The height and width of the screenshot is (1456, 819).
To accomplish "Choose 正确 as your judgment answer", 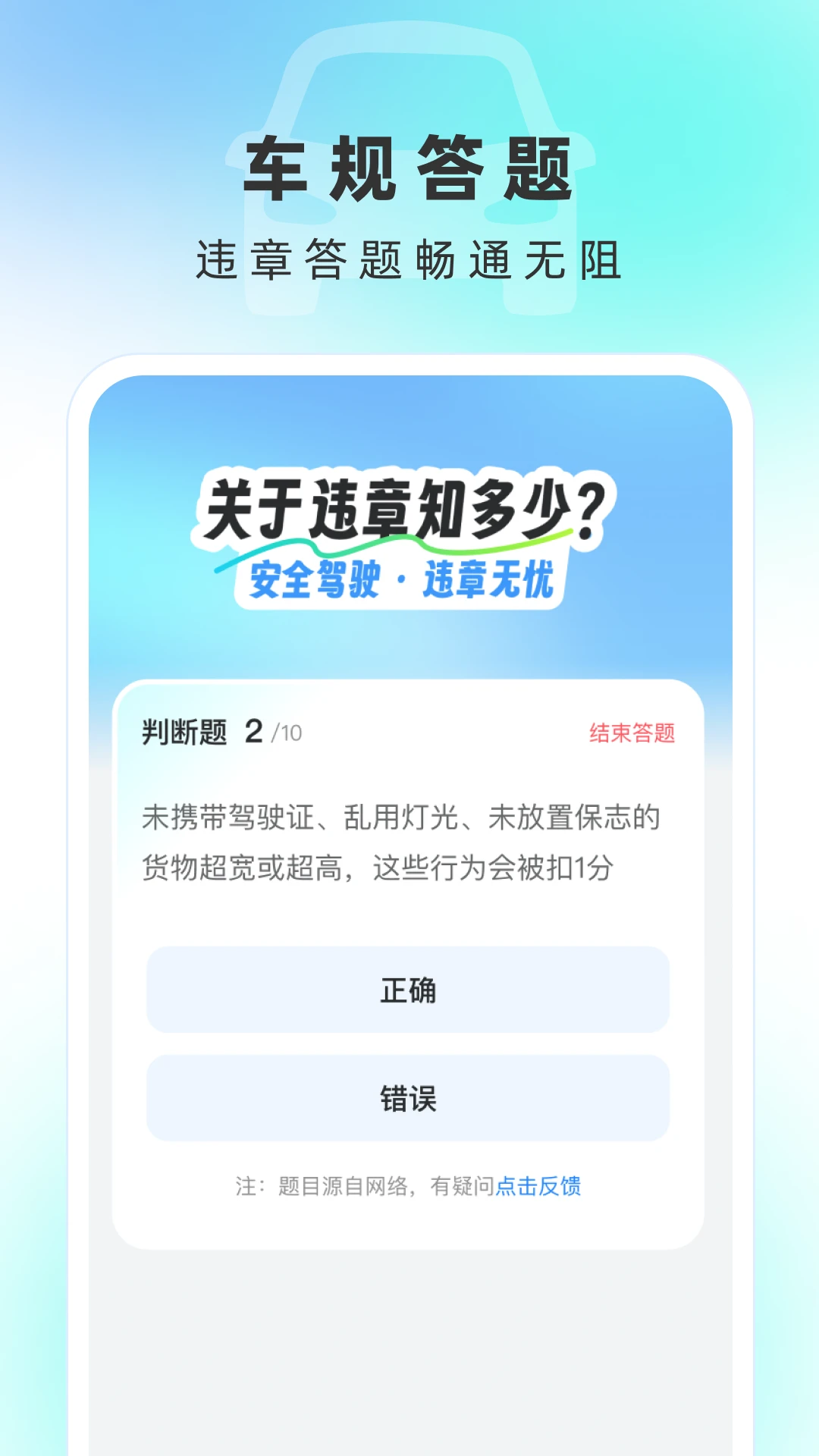I will (408, 990).
